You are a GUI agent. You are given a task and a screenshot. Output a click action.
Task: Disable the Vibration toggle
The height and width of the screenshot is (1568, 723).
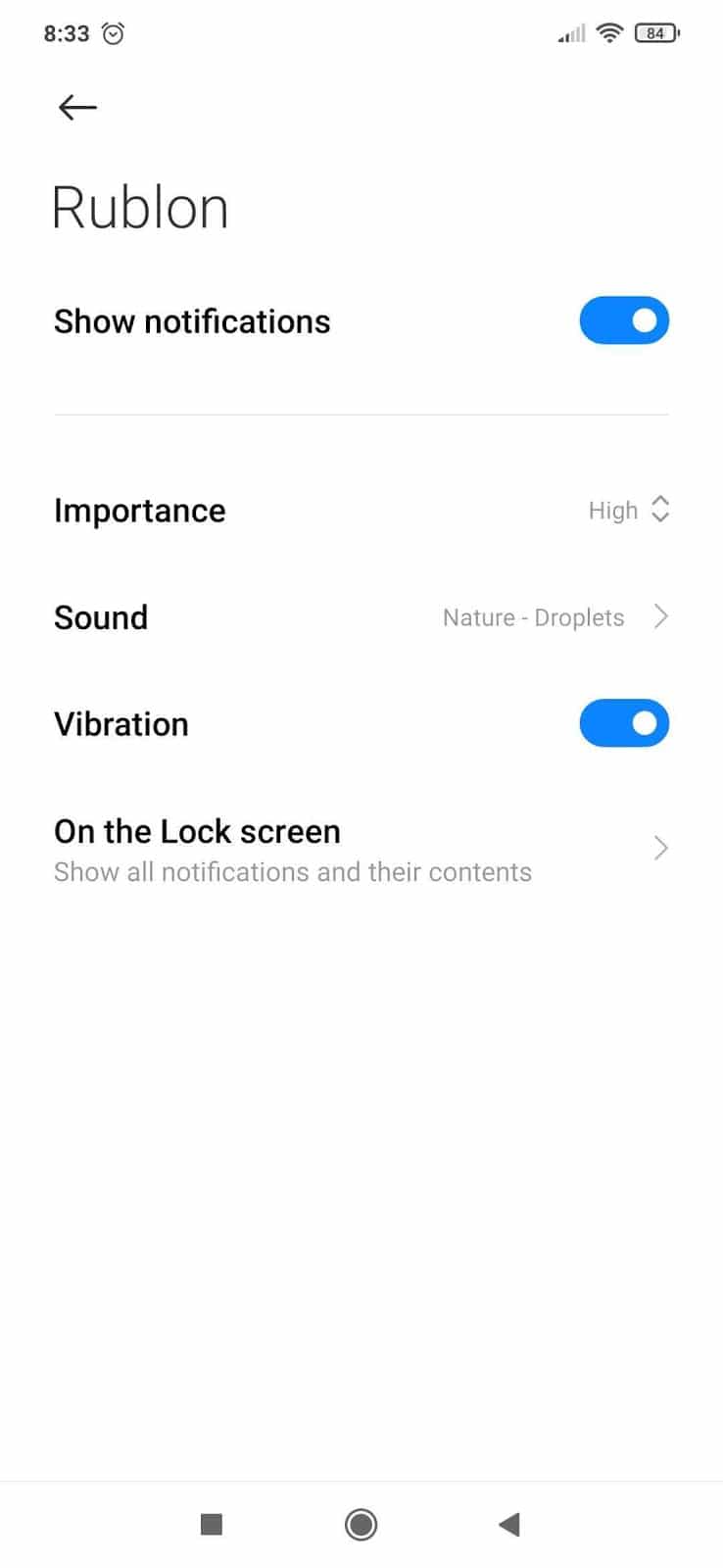624,723
